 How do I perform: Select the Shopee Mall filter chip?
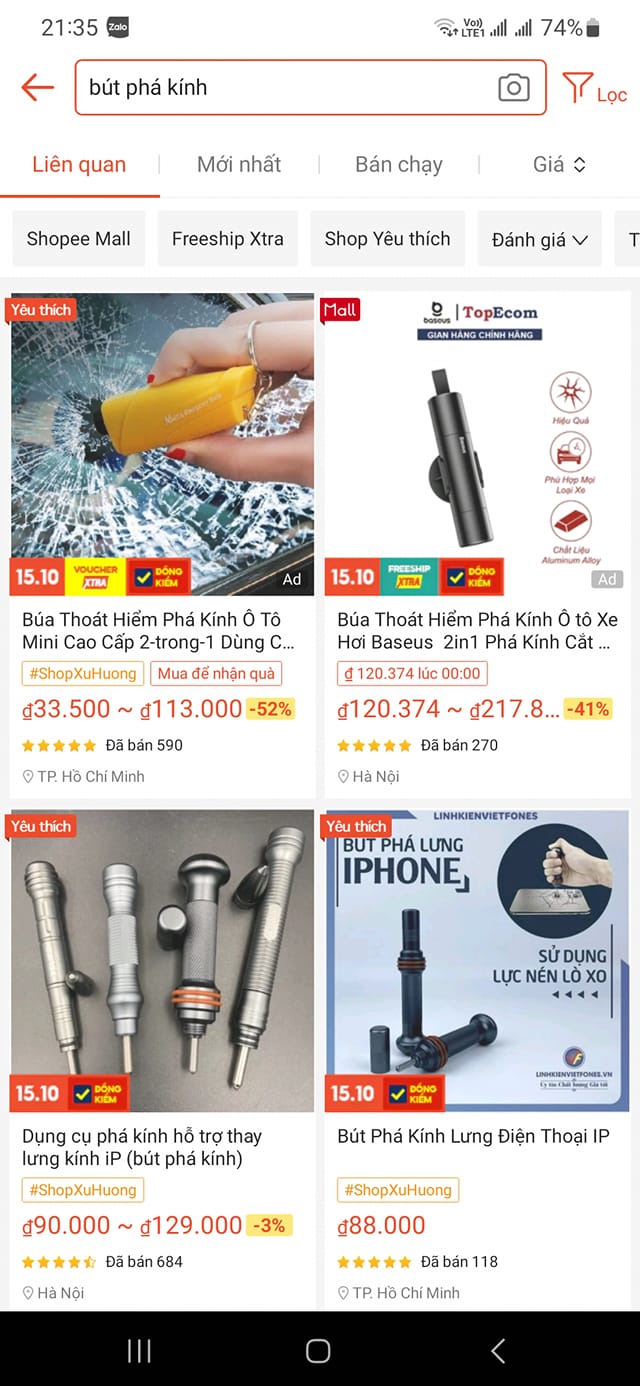click(x=79, y=239)
